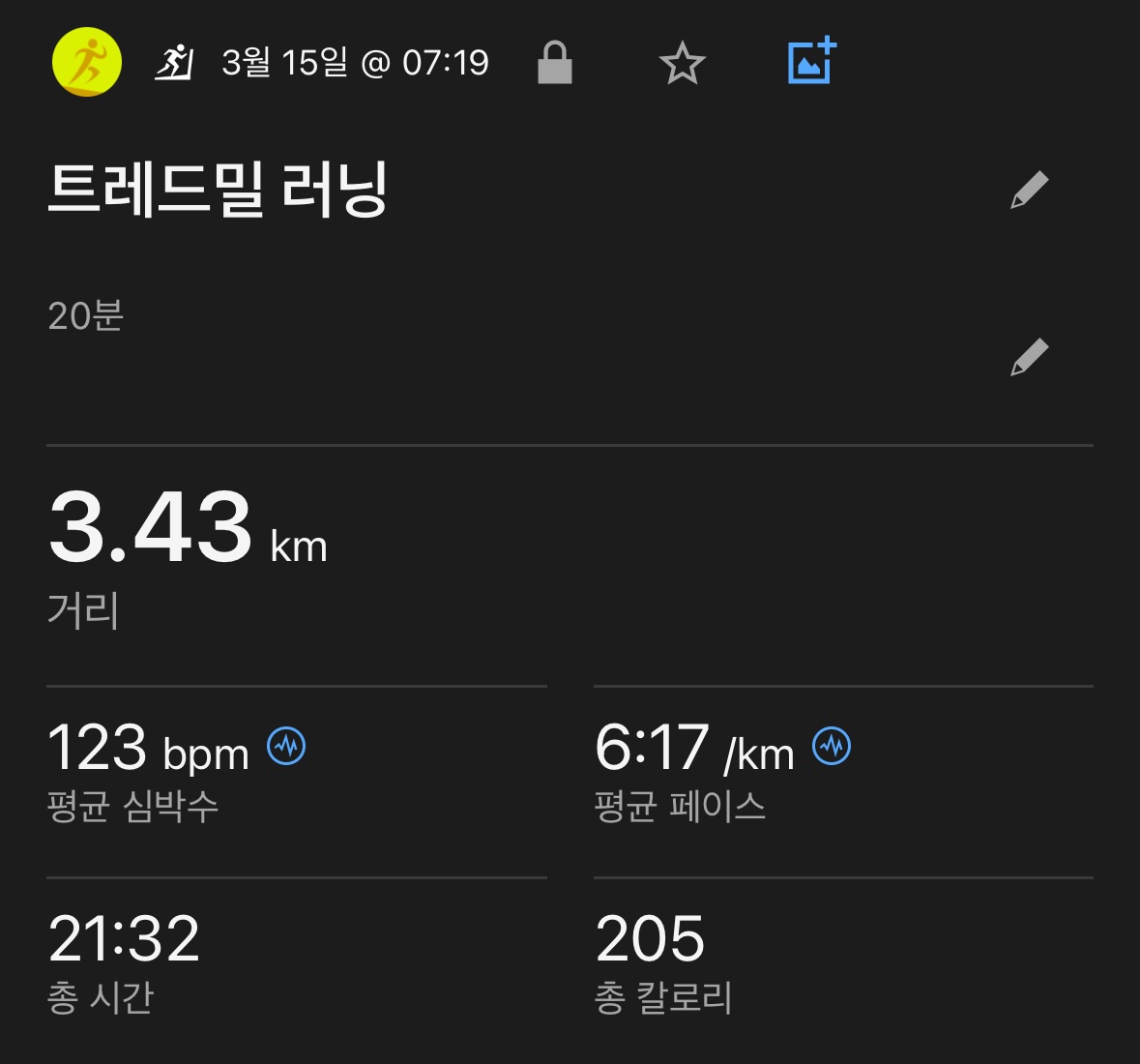Open the yellow runner profile avatar
Screen dimensions: 1140x1064
coord(87,62)
